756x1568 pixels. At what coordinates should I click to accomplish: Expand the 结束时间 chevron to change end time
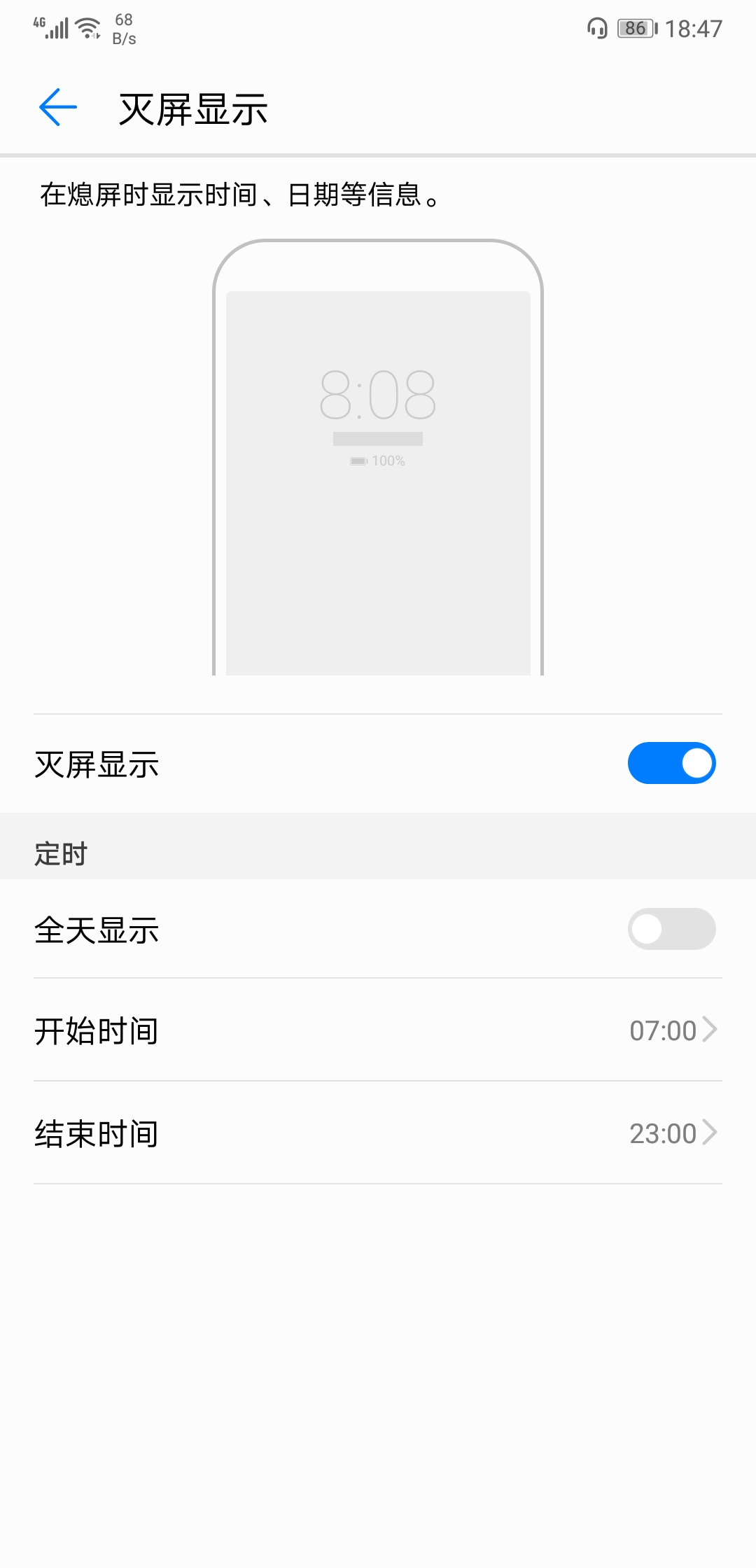pyautogui.click(x=711, y=1133)
